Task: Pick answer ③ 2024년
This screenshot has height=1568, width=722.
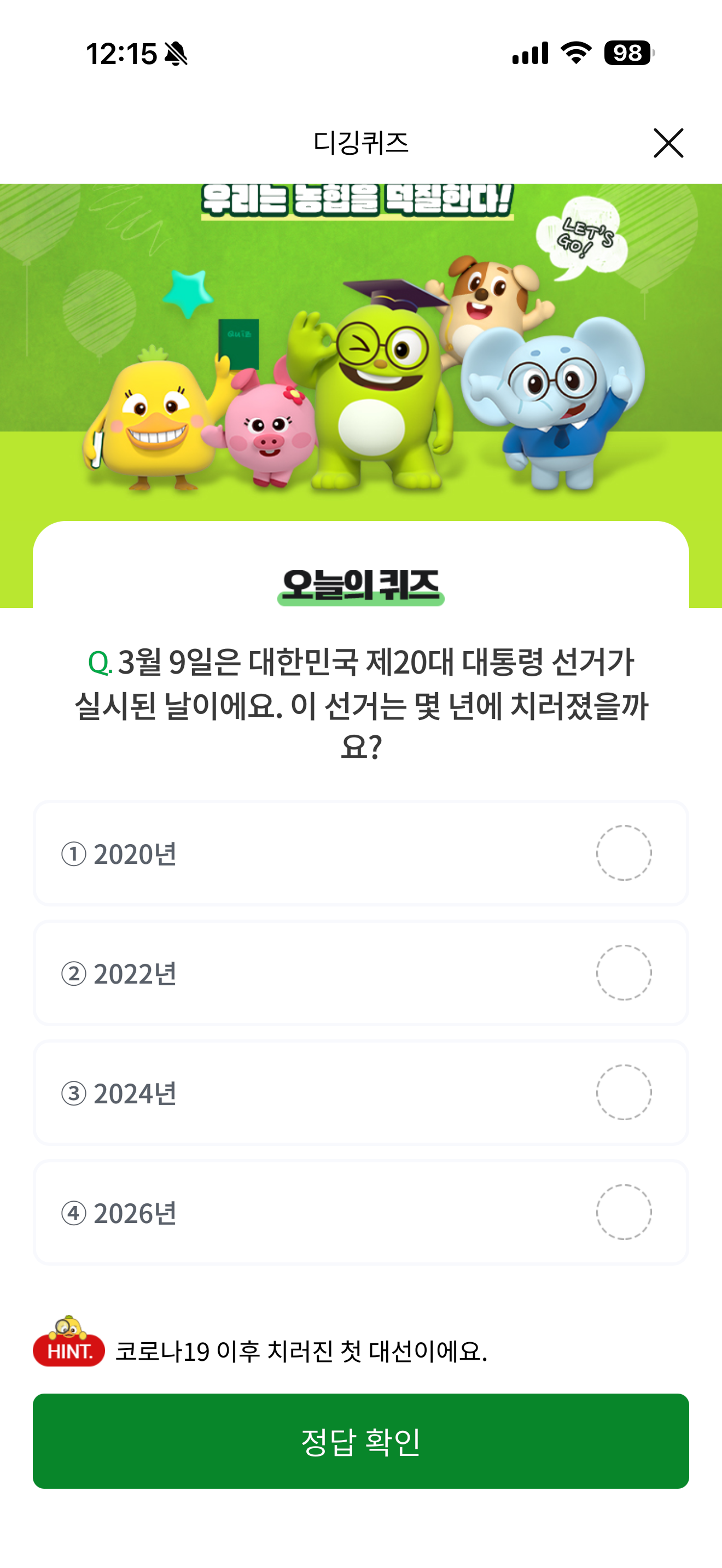Action: (361, 1092)
